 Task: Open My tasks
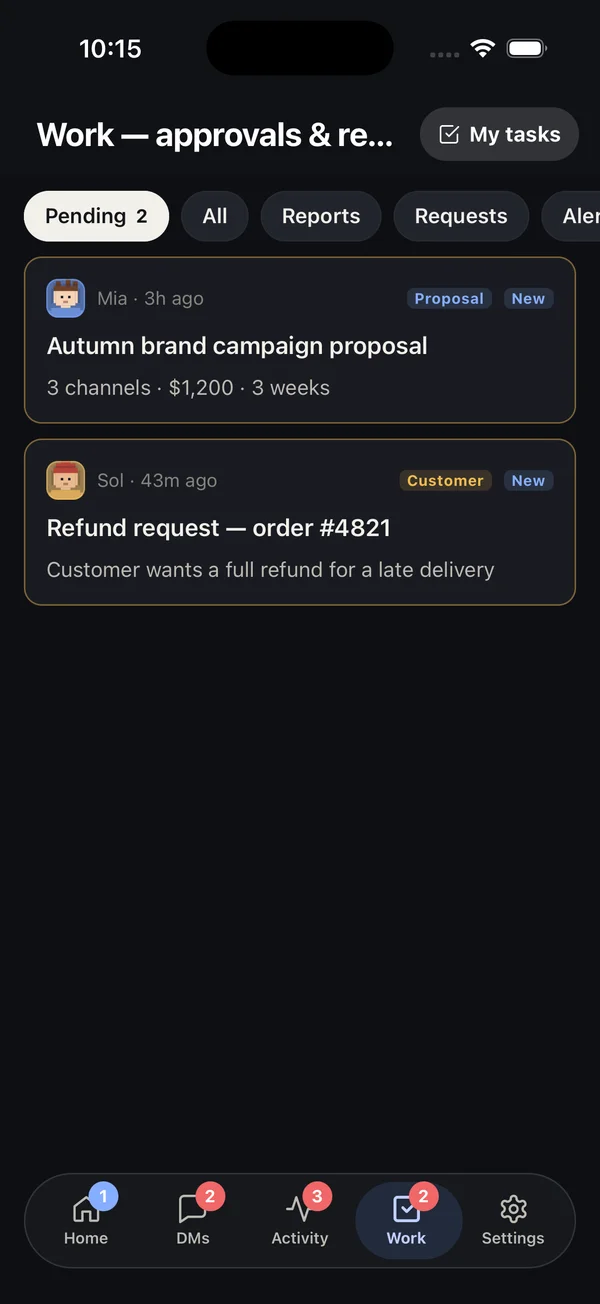tap(499, 134)
